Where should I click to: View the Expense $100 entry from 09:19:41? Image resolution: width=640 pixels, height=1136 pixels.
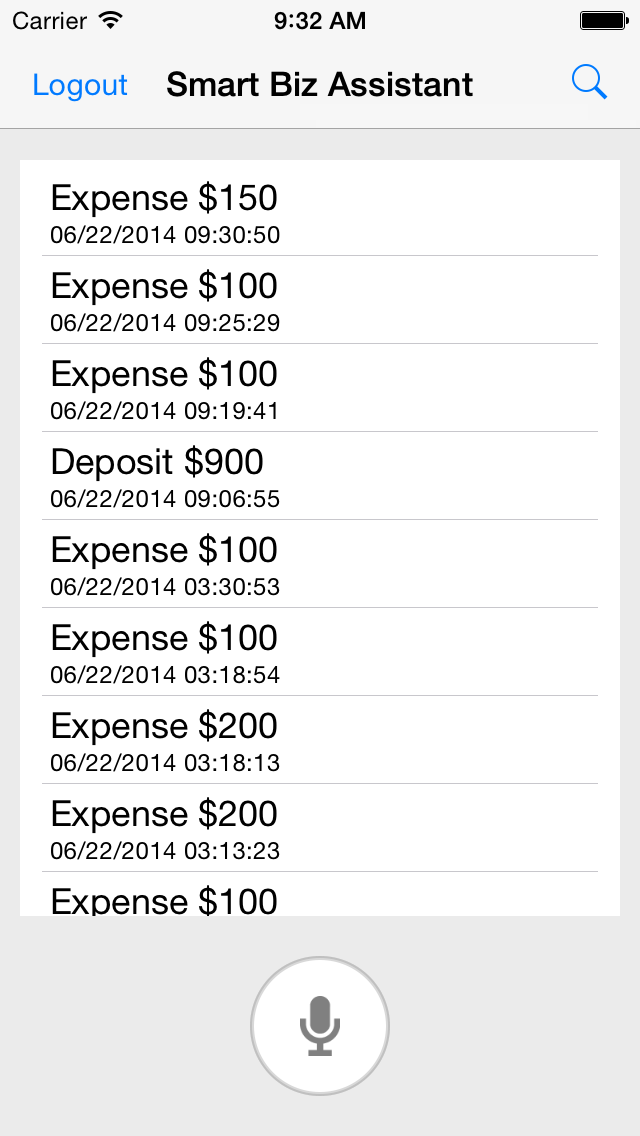(x=320, y=388)
